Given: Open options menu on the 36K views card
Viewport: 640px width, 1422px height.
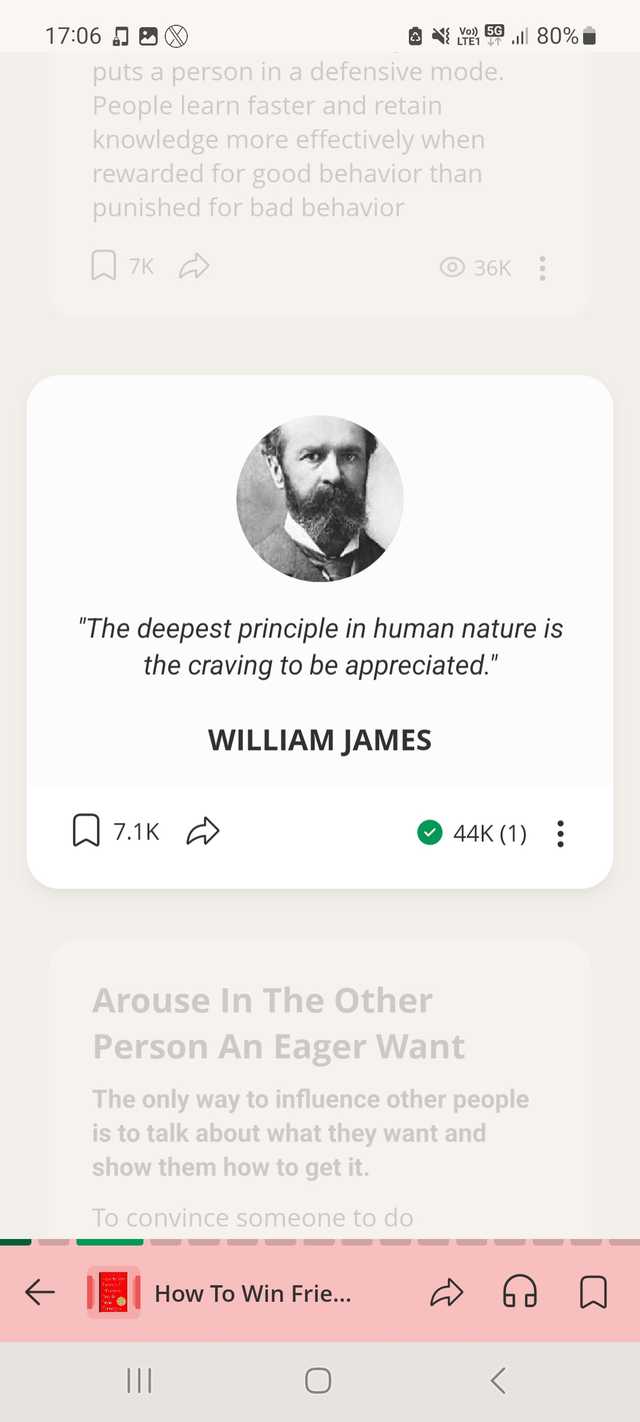Looking at the screenshot, I should (542, 267).
